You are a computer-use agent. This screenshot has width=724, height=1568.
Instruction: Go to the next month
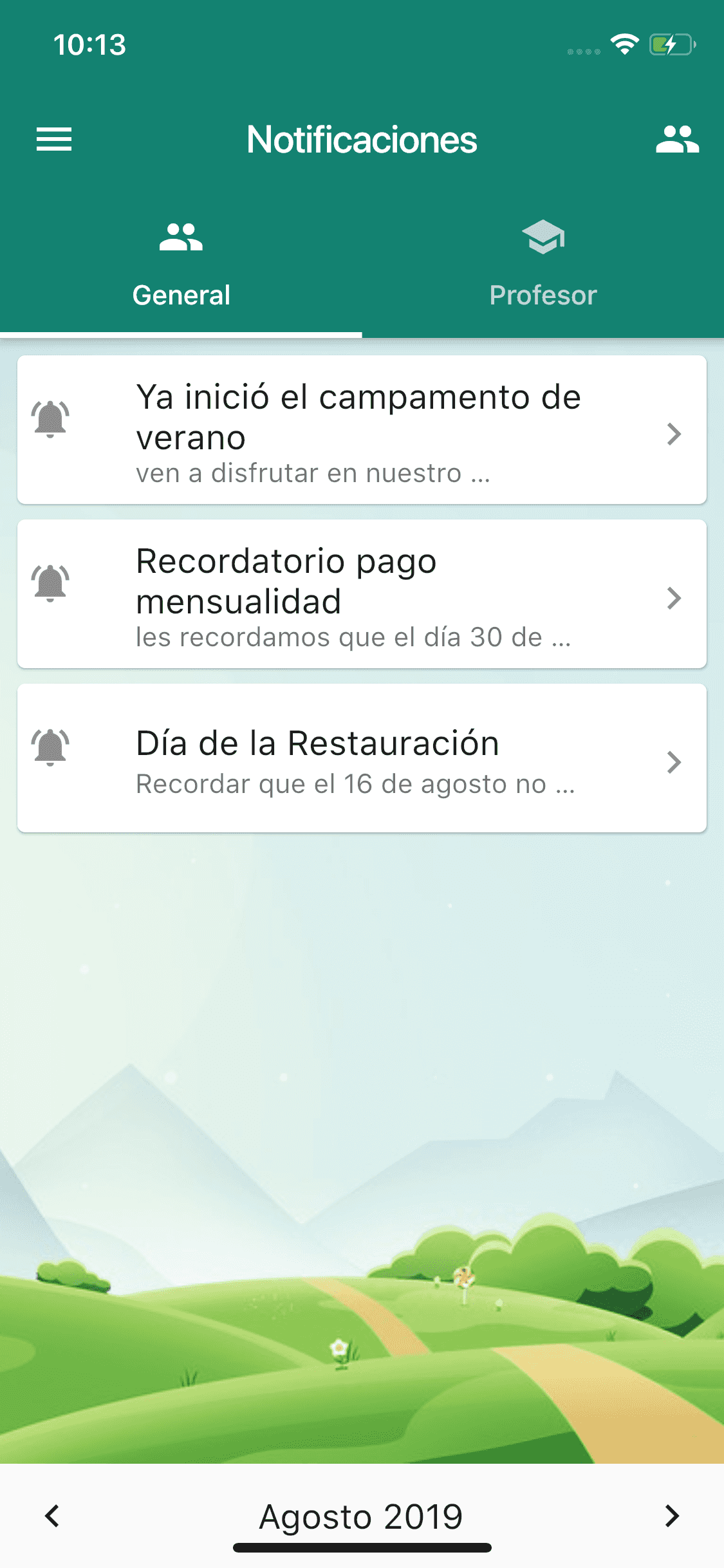tap(671, 1515)
